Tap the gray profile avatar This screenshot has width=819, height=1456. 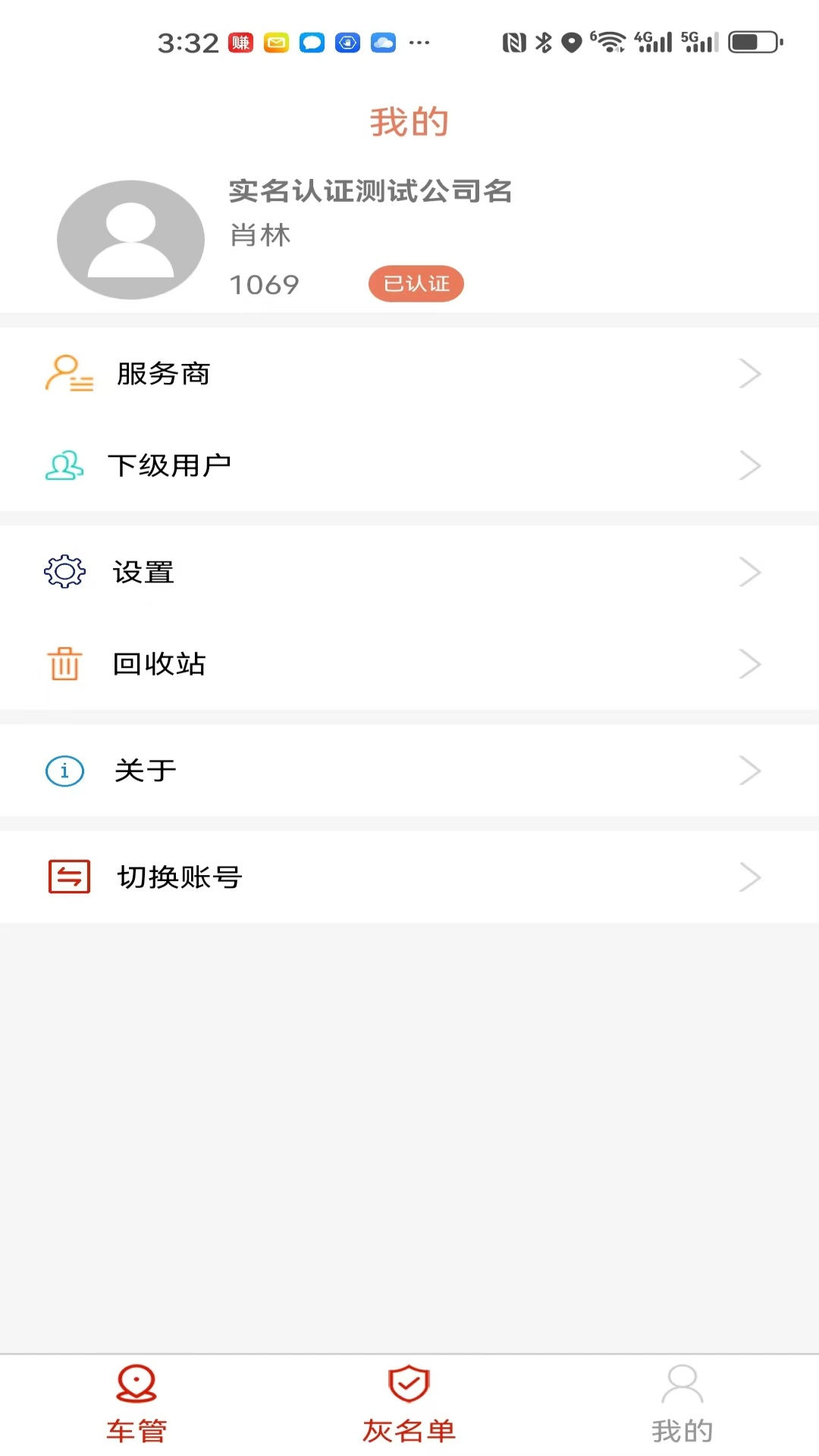(130, 240)
